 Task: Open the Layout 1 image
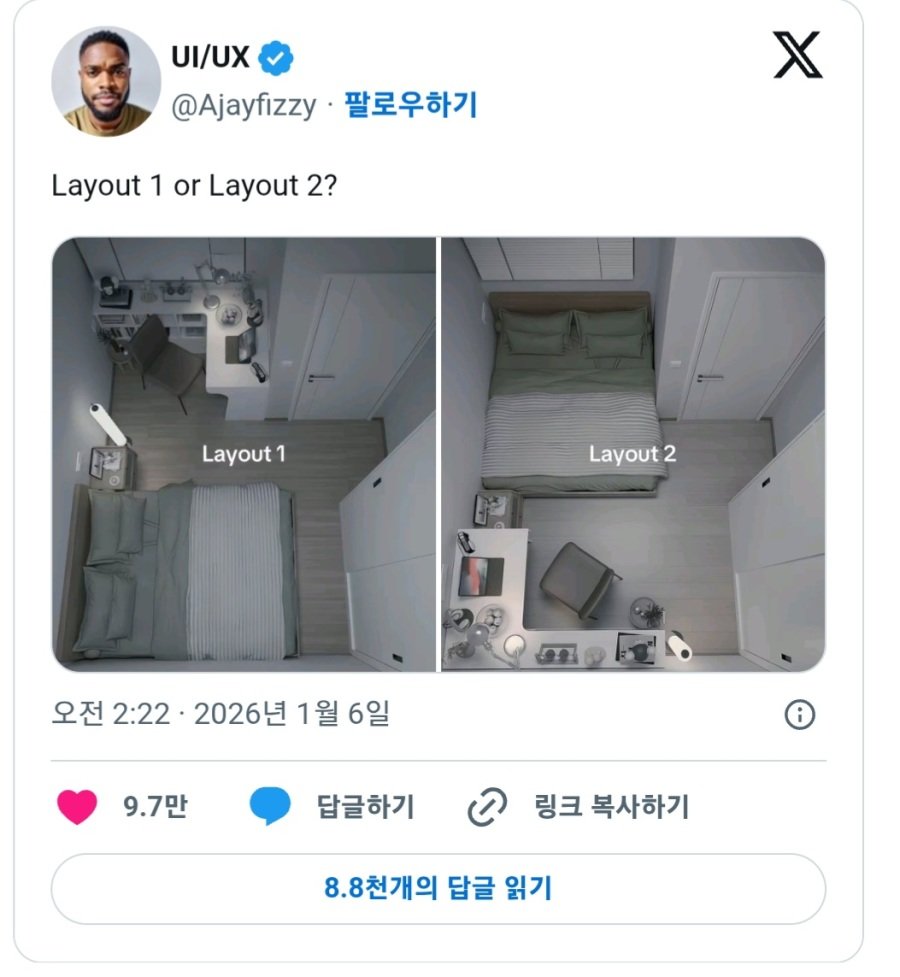click(244, 454)
